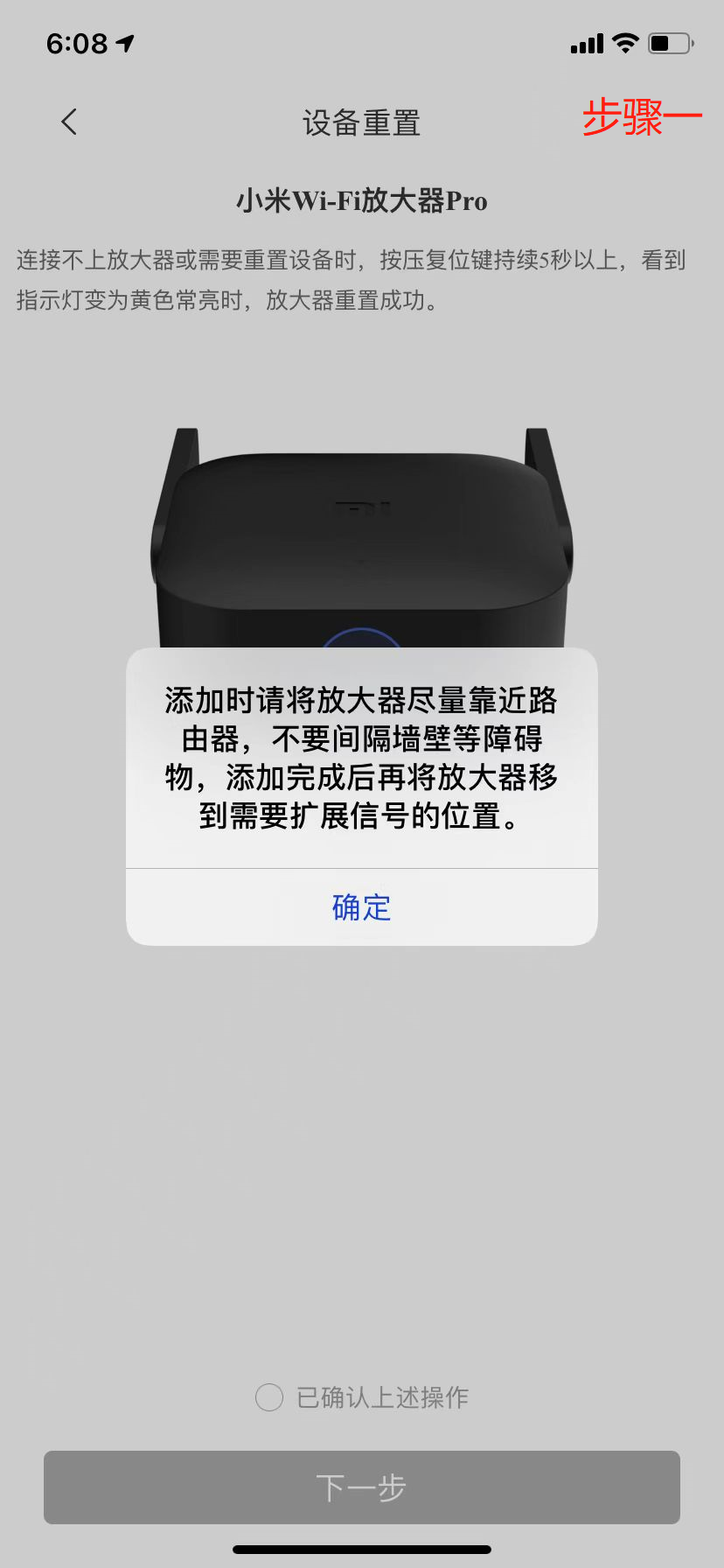Tap 确定 to dismiss the dialog
This screenshot has width=724, height=1568.
[361, 907]
